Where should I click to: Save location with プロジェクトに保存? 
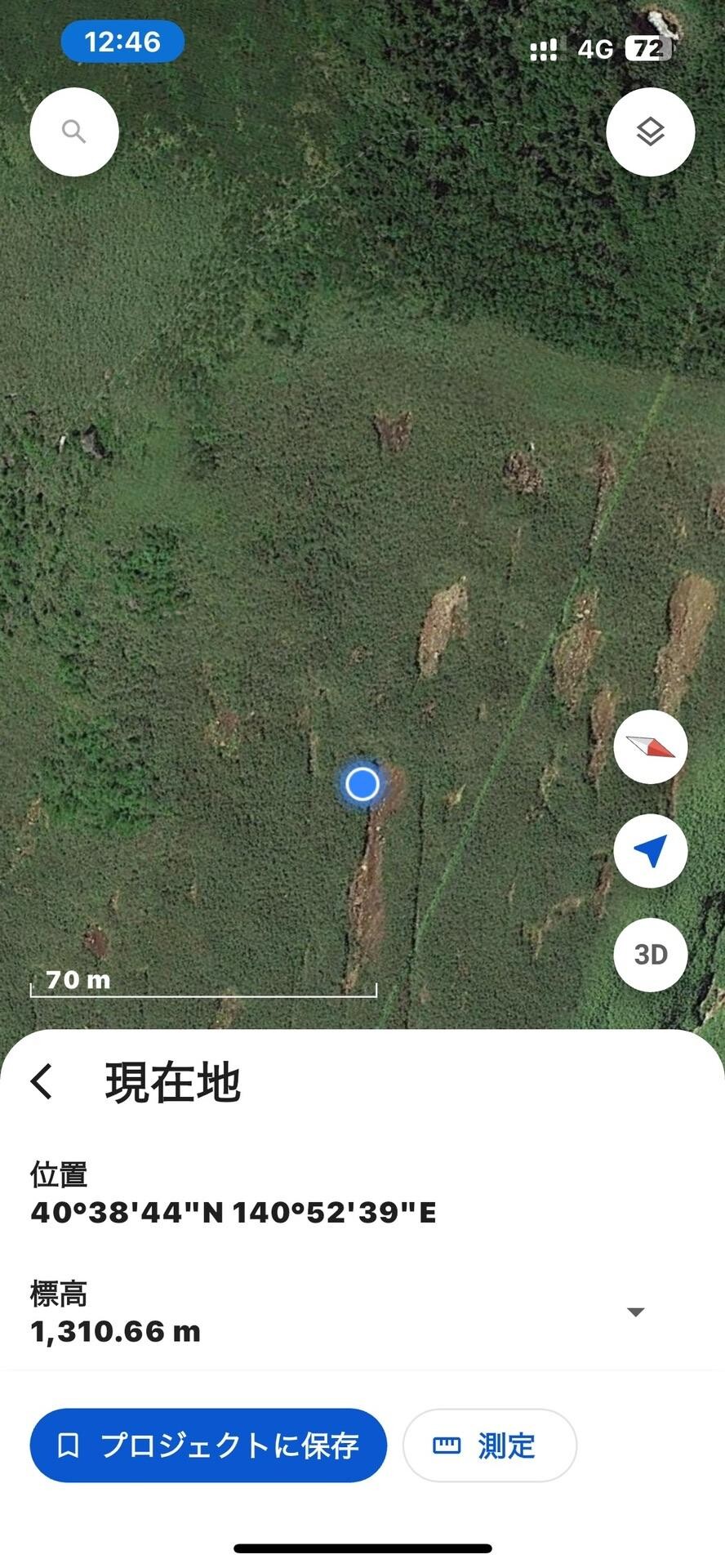pos(208,1445)
